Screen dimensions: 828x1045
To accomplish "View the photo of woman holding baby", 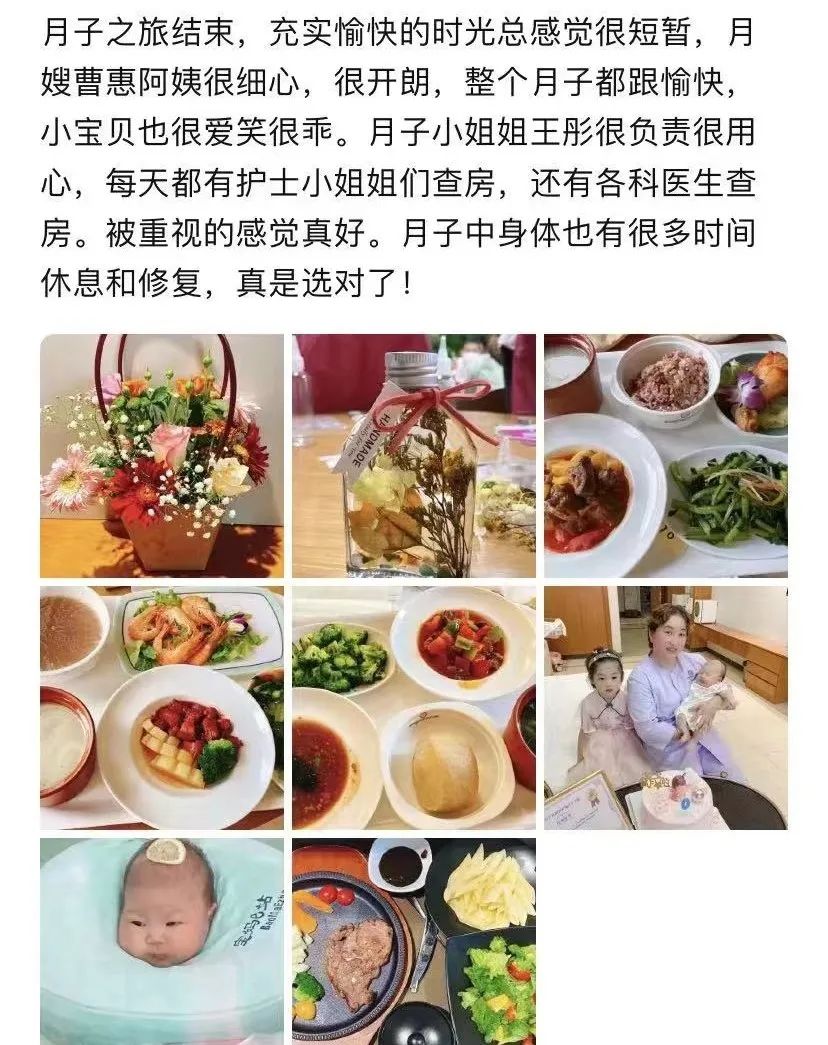I will point(665,707).
